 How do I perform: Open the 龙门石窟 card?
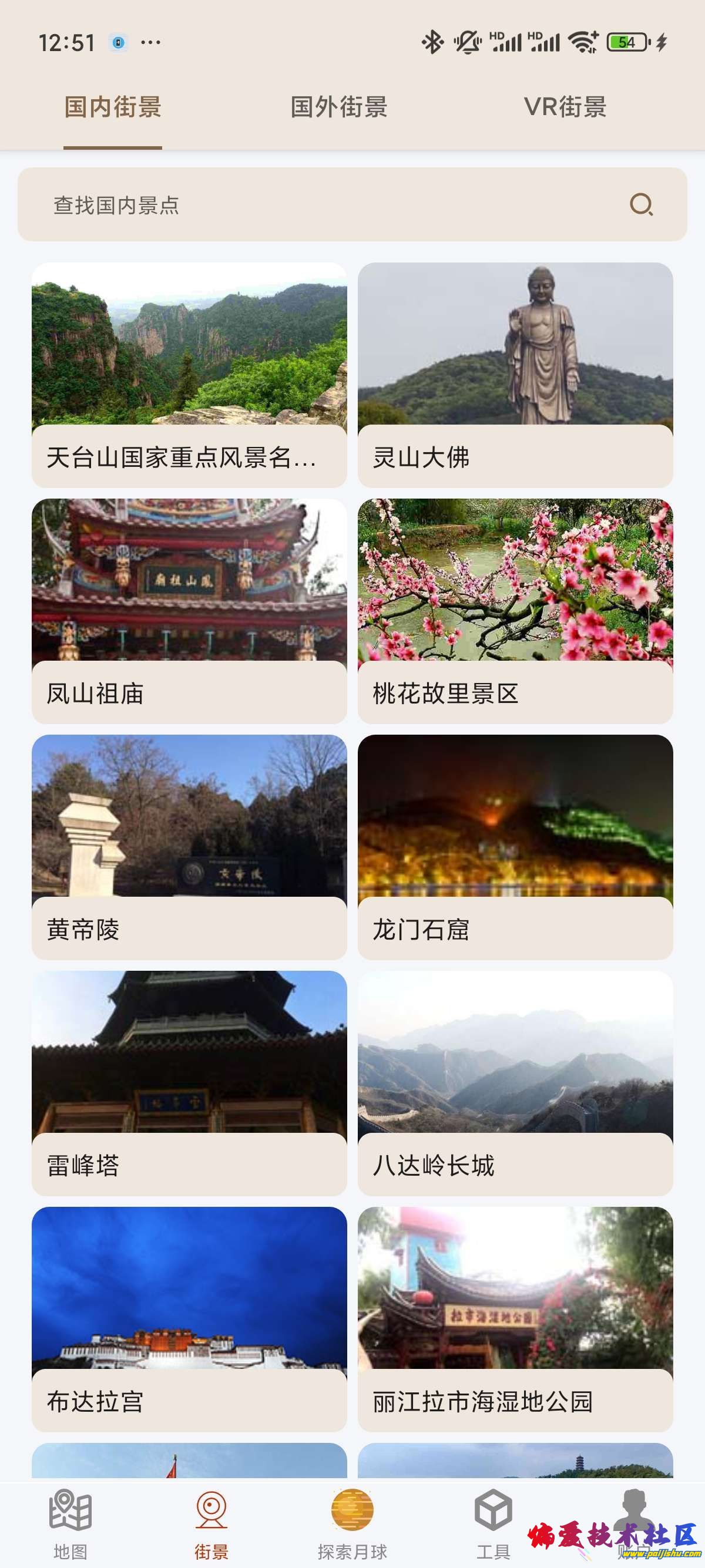click(515, 847)
